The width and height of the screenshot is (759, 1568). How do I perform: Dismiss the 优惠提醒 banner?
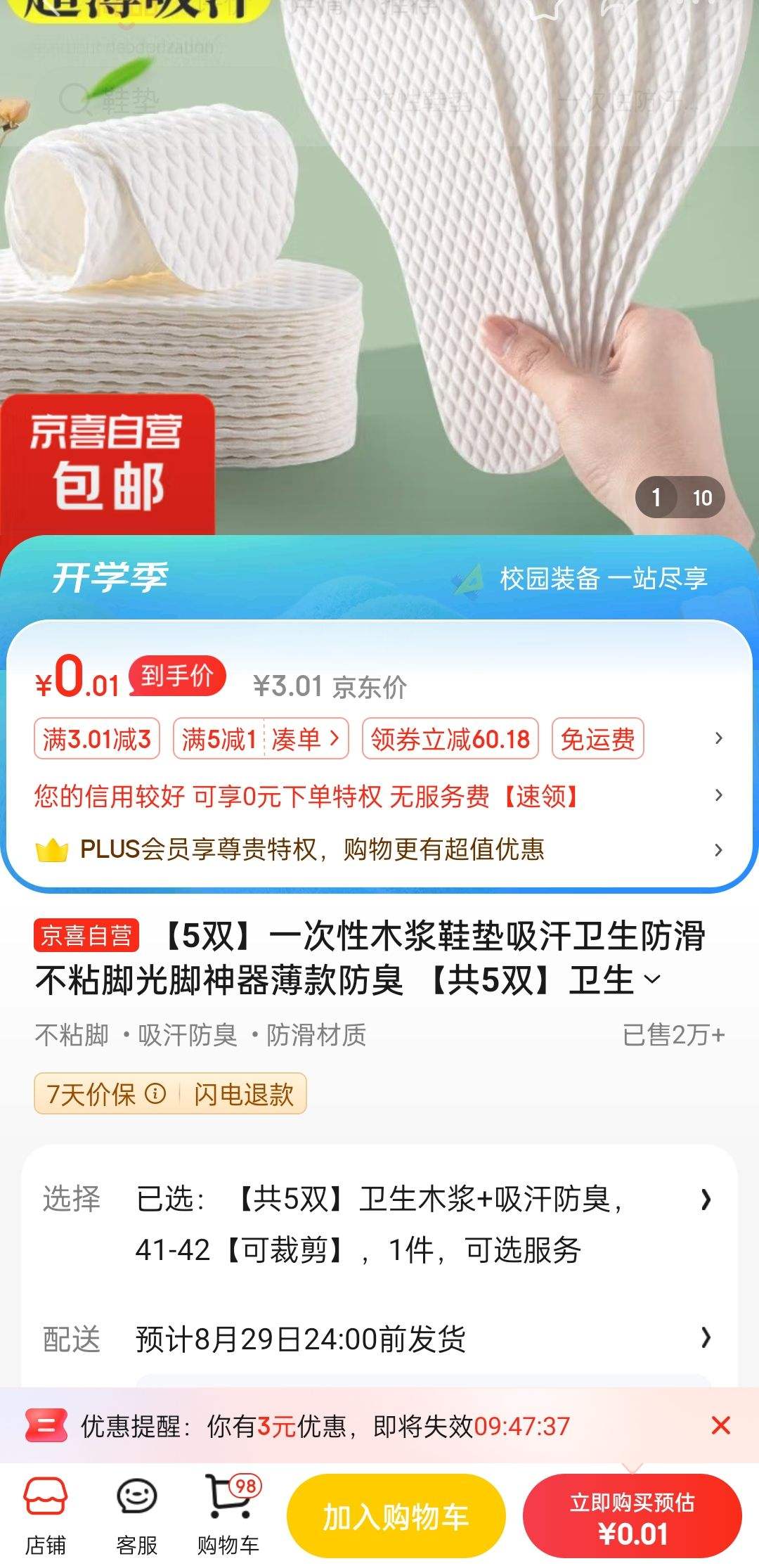[x=720, y=1426]
